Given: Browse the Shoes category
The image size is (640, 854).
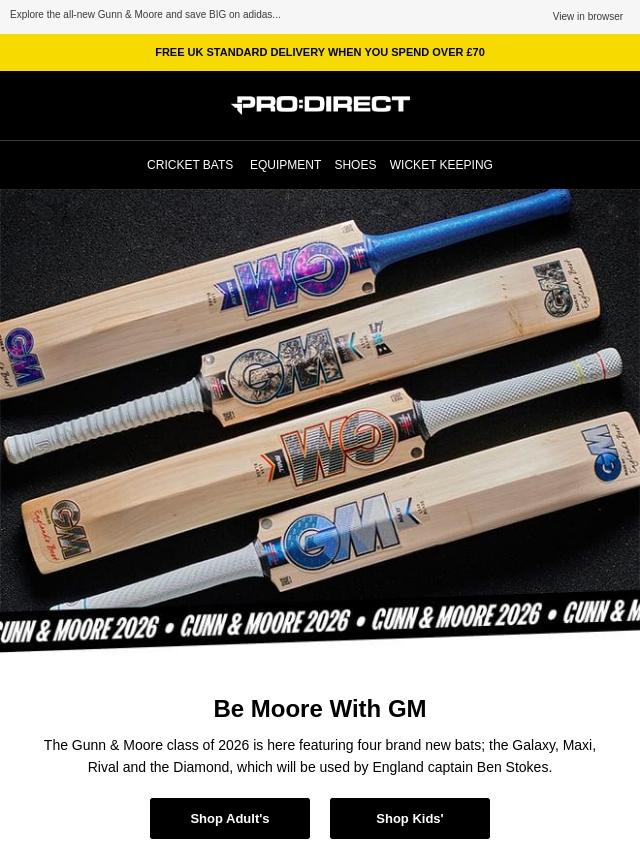Looking at the screenshot, I should pyautogui.click(x=355, y=164).
